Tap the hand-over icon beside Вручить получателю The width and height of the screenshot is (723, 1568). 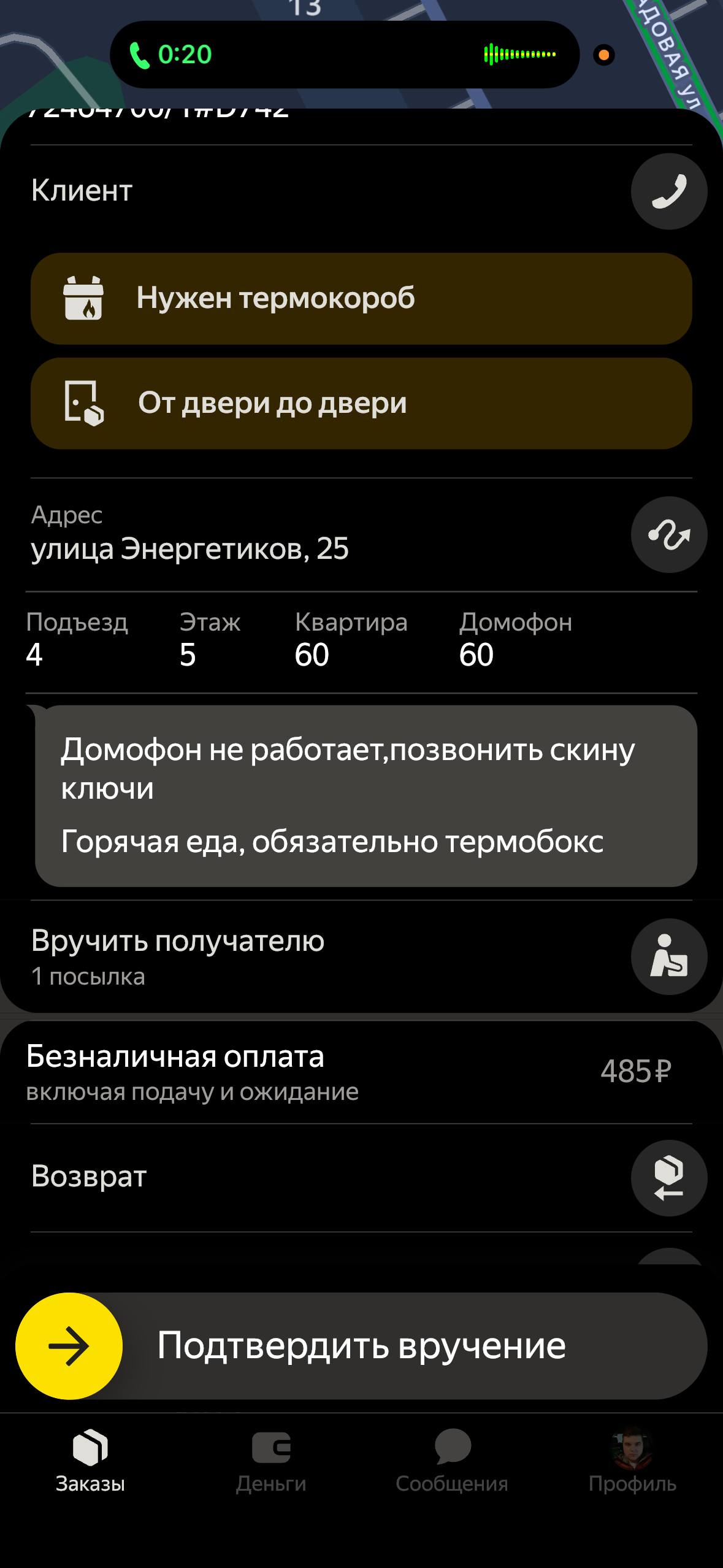(x=668, y=956)
